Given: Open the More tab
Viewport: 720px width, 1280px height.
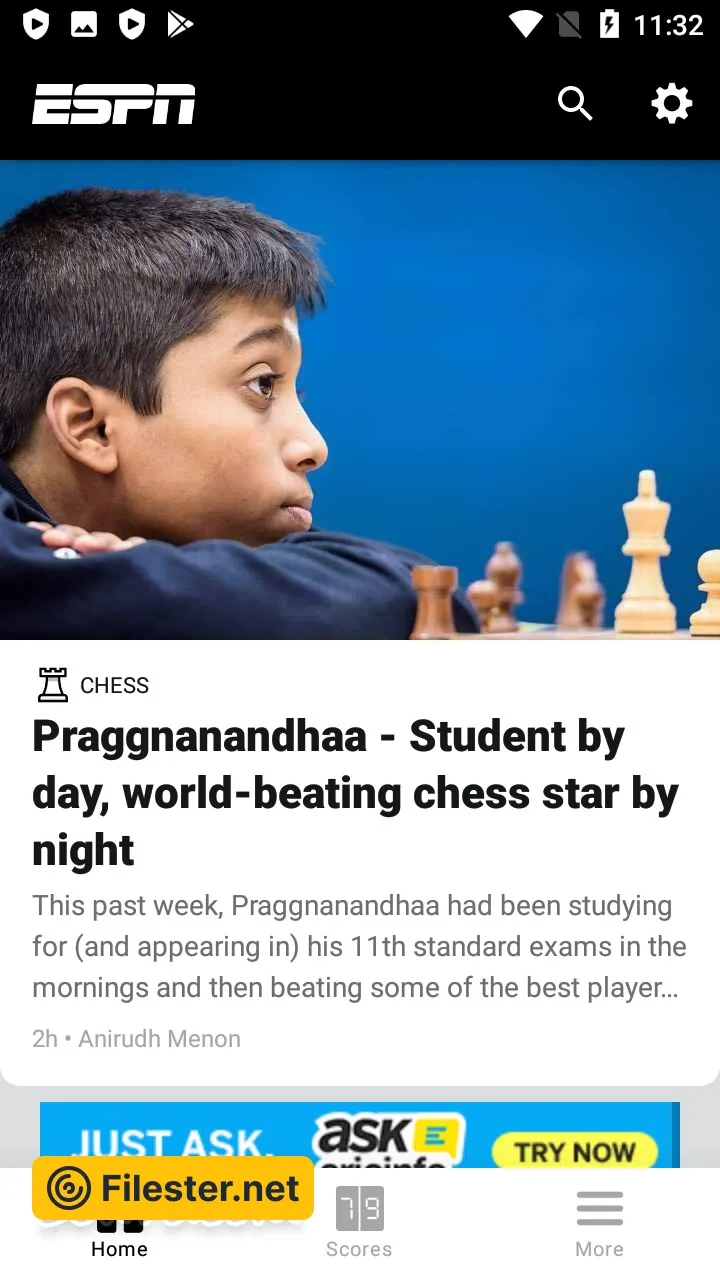Looking at the screenshot, I should click(x=599, y=1222).
